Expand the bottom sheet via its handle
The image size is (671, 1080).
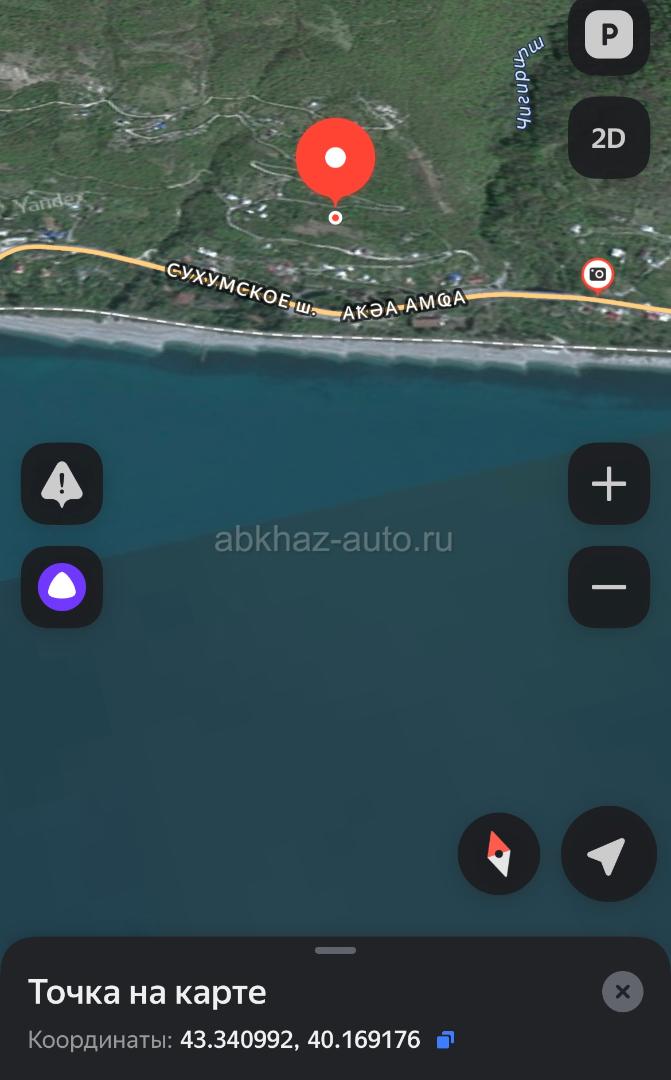point(336,951)
